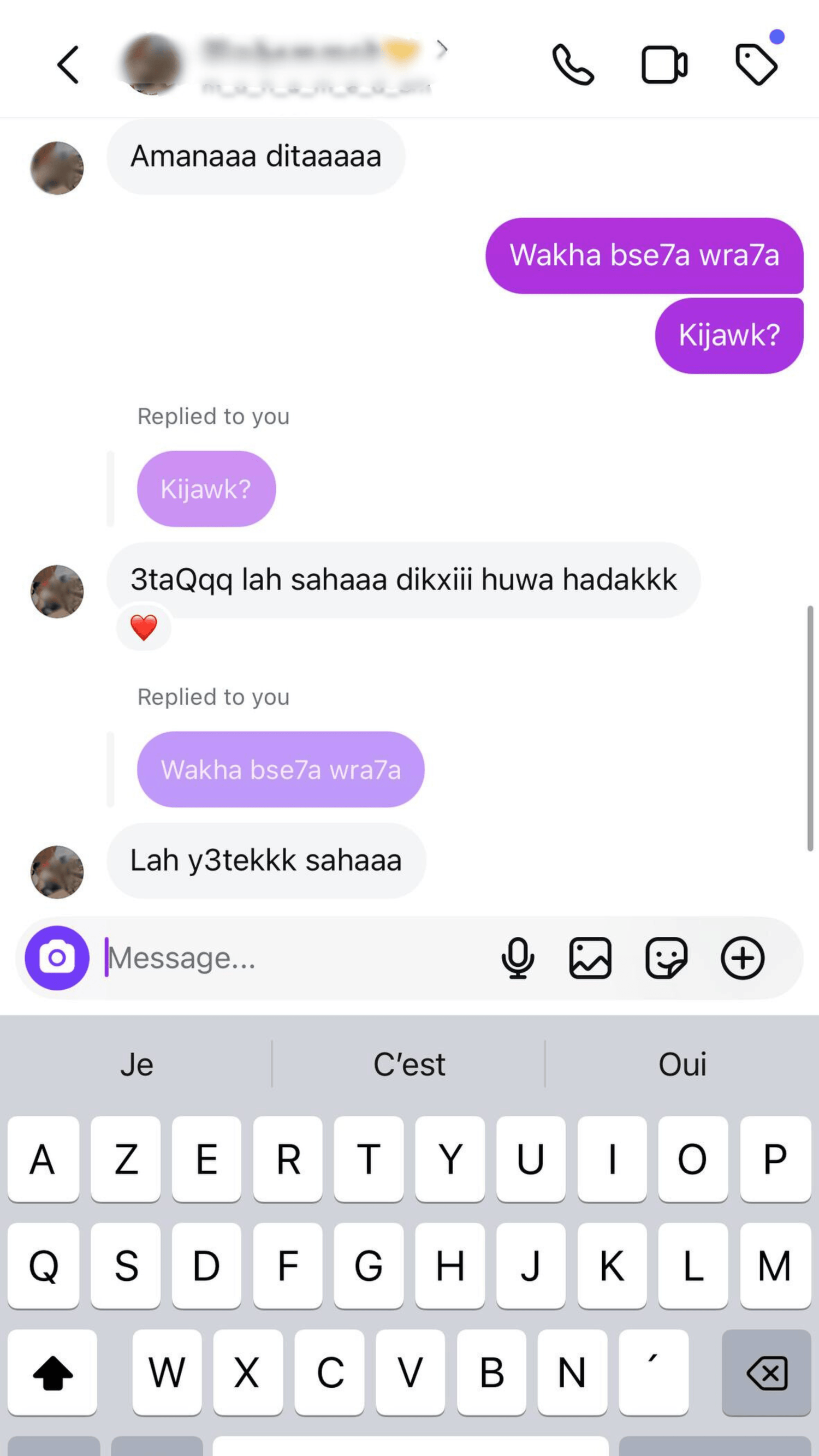819x1456 pixels.
Task: Open the photo gallery picker
Action: [590, 958]
